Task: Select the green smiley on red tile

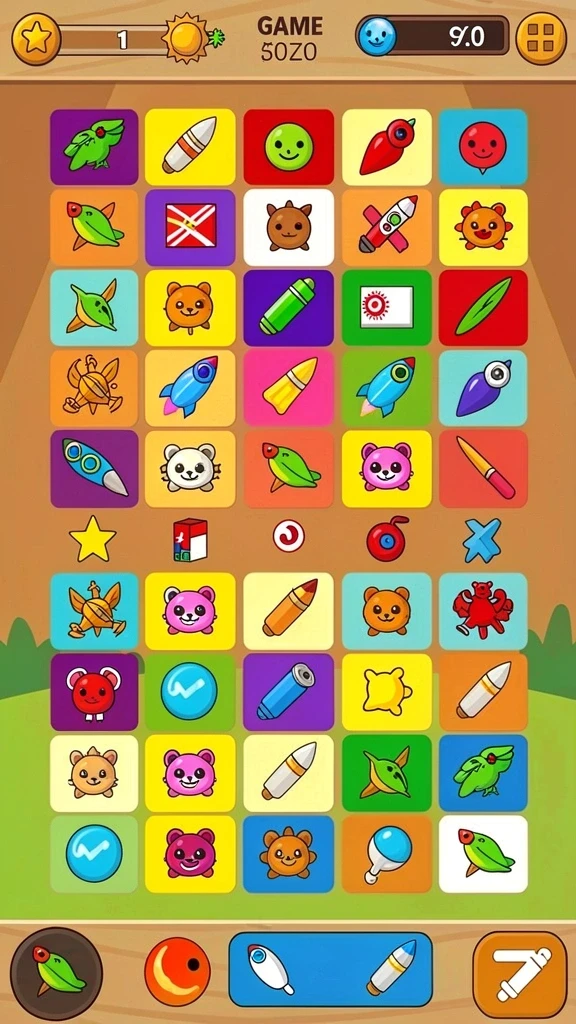Action: click(x=289, y=147)
